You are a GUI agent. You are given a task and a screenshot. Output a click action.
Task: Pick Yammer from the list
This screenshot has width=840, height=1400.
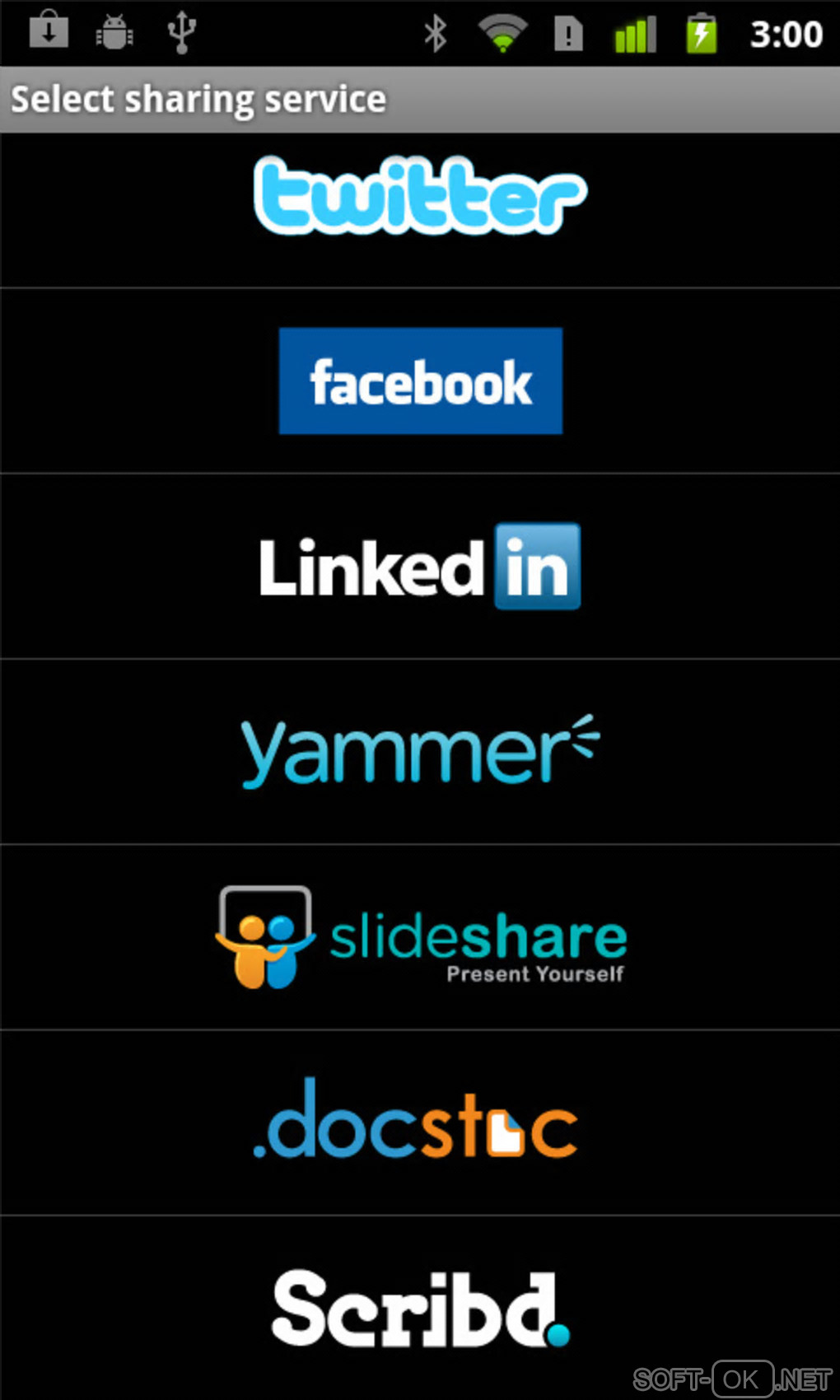point(420,751)
